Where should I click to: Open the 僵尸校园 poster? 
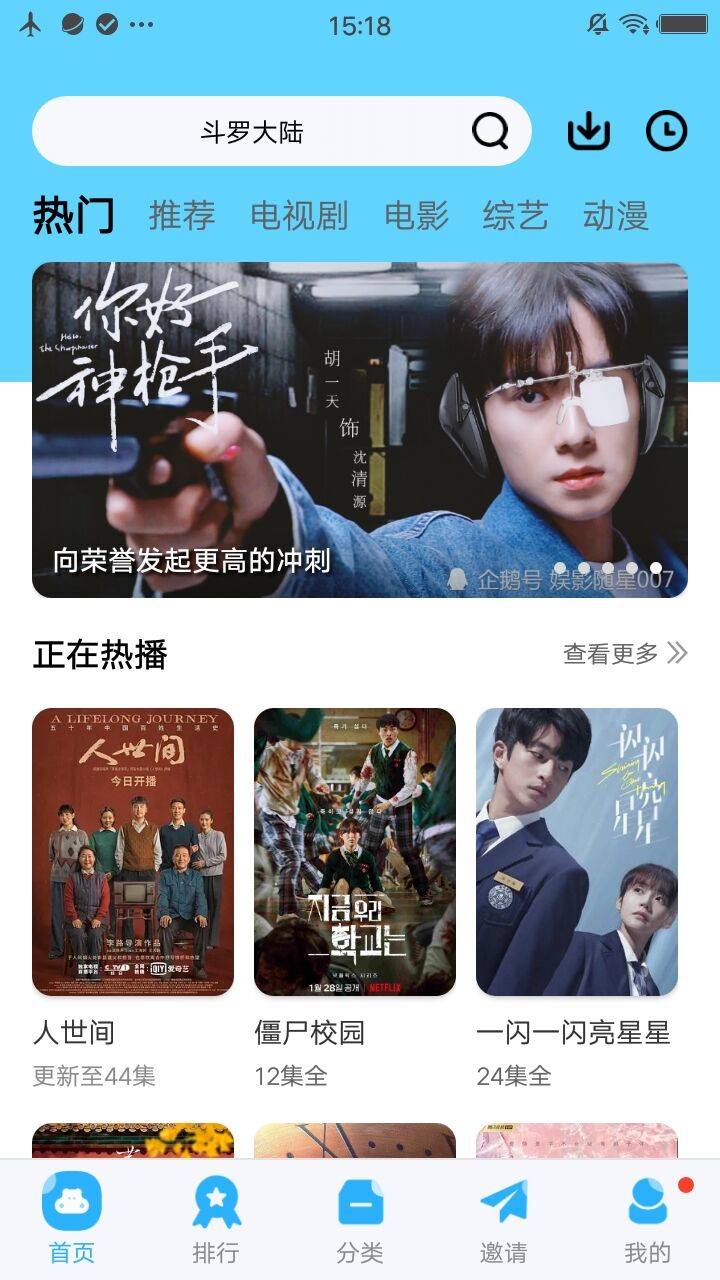[355, 850]
